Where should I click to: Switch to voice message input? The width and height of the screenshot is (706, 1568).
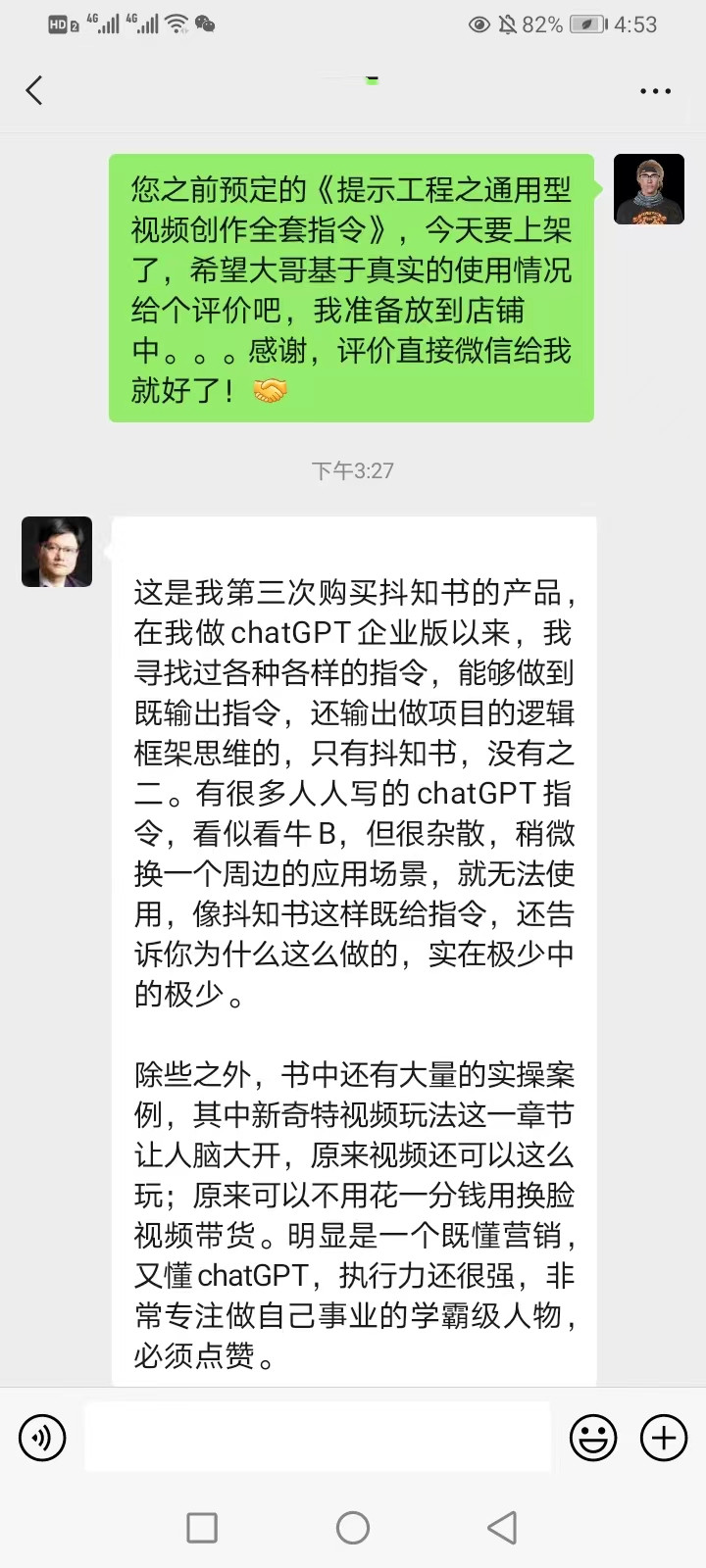(42, 1438)
